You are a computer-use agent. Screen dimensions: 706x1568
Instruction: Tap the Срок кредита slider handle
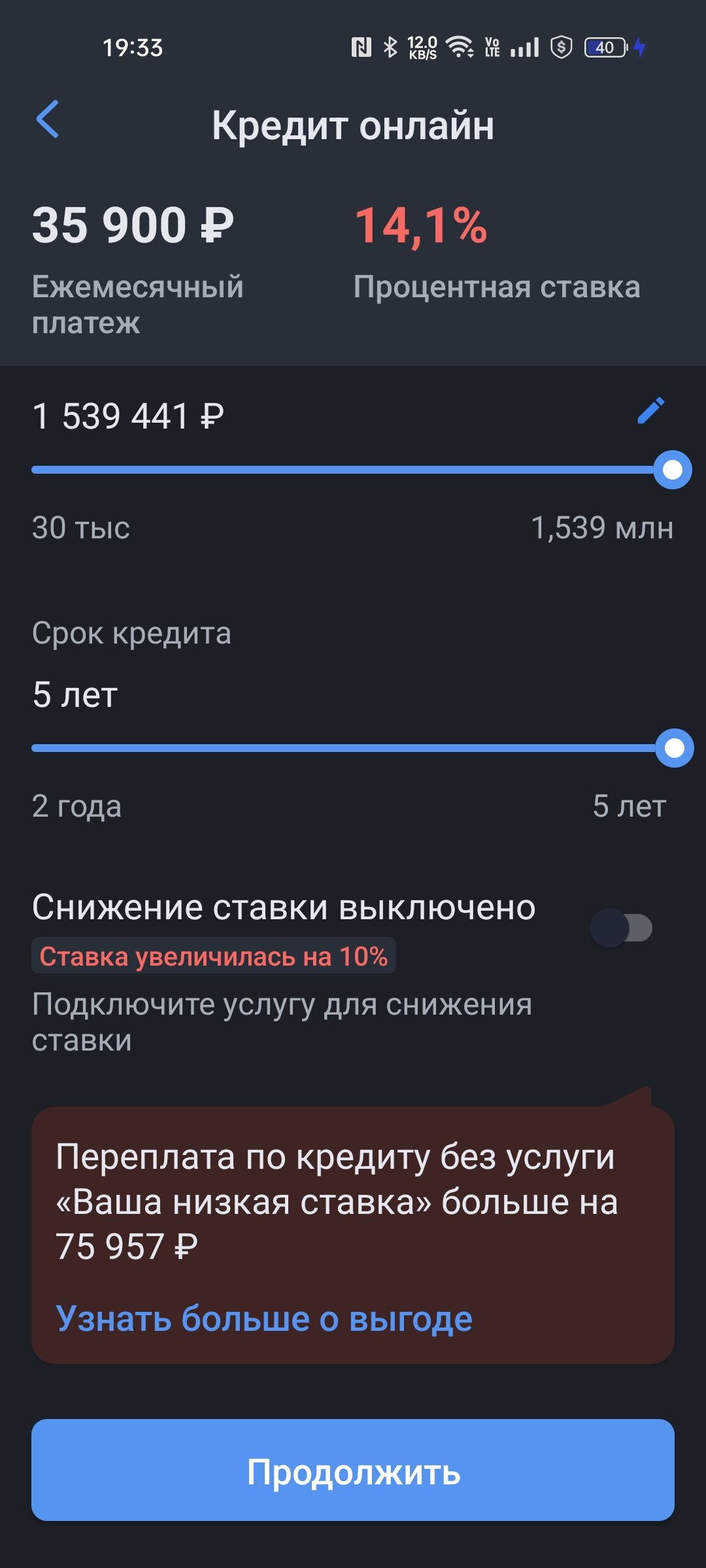point(674,748)
